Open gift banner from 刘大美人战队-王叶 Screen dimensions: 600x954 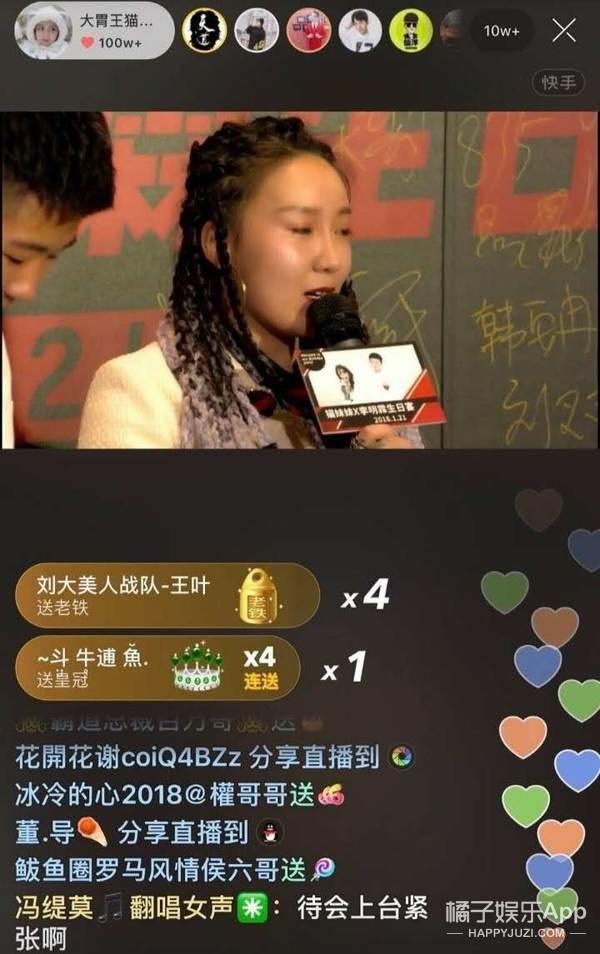[166, 595]
